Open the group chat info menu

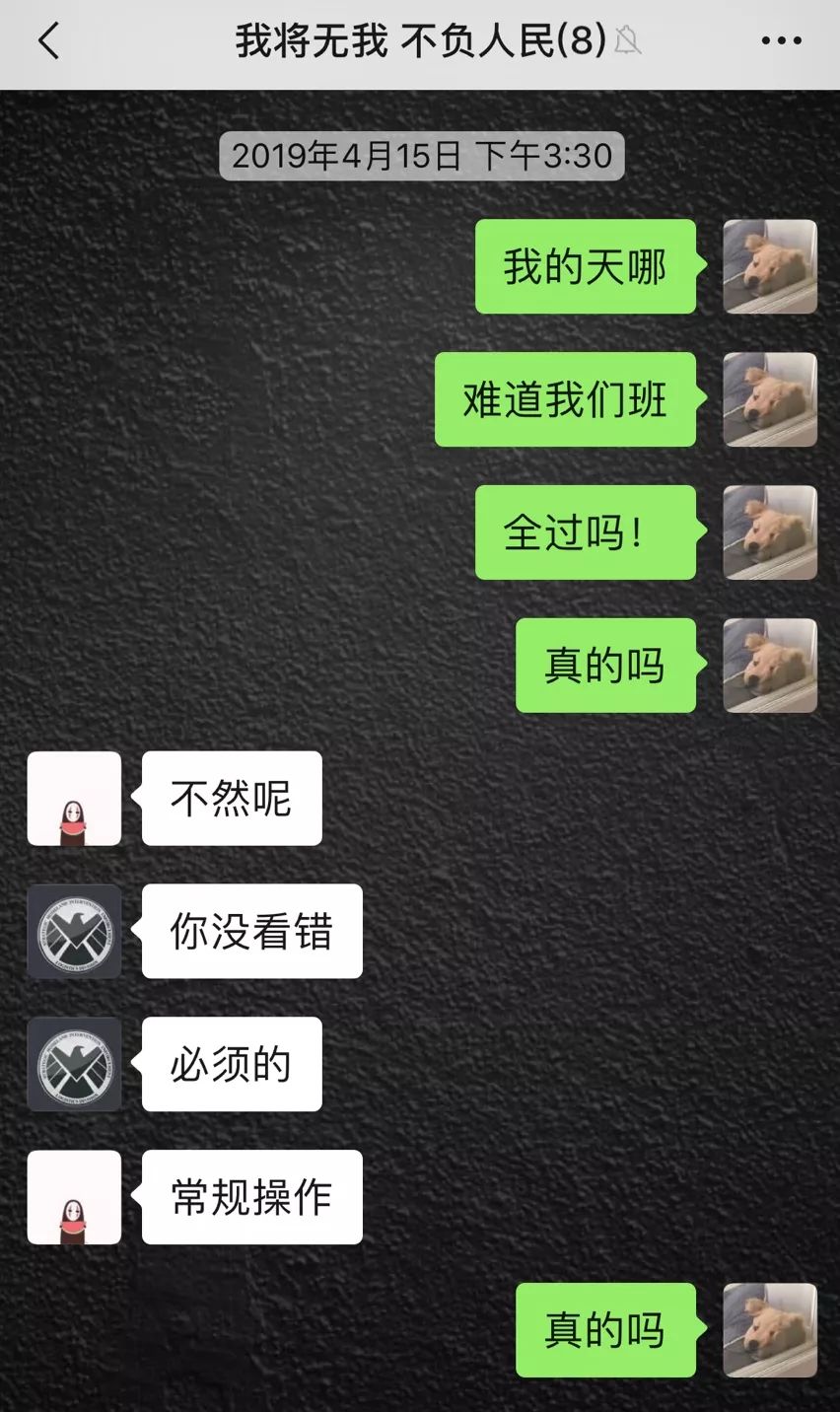coord(781,41)
